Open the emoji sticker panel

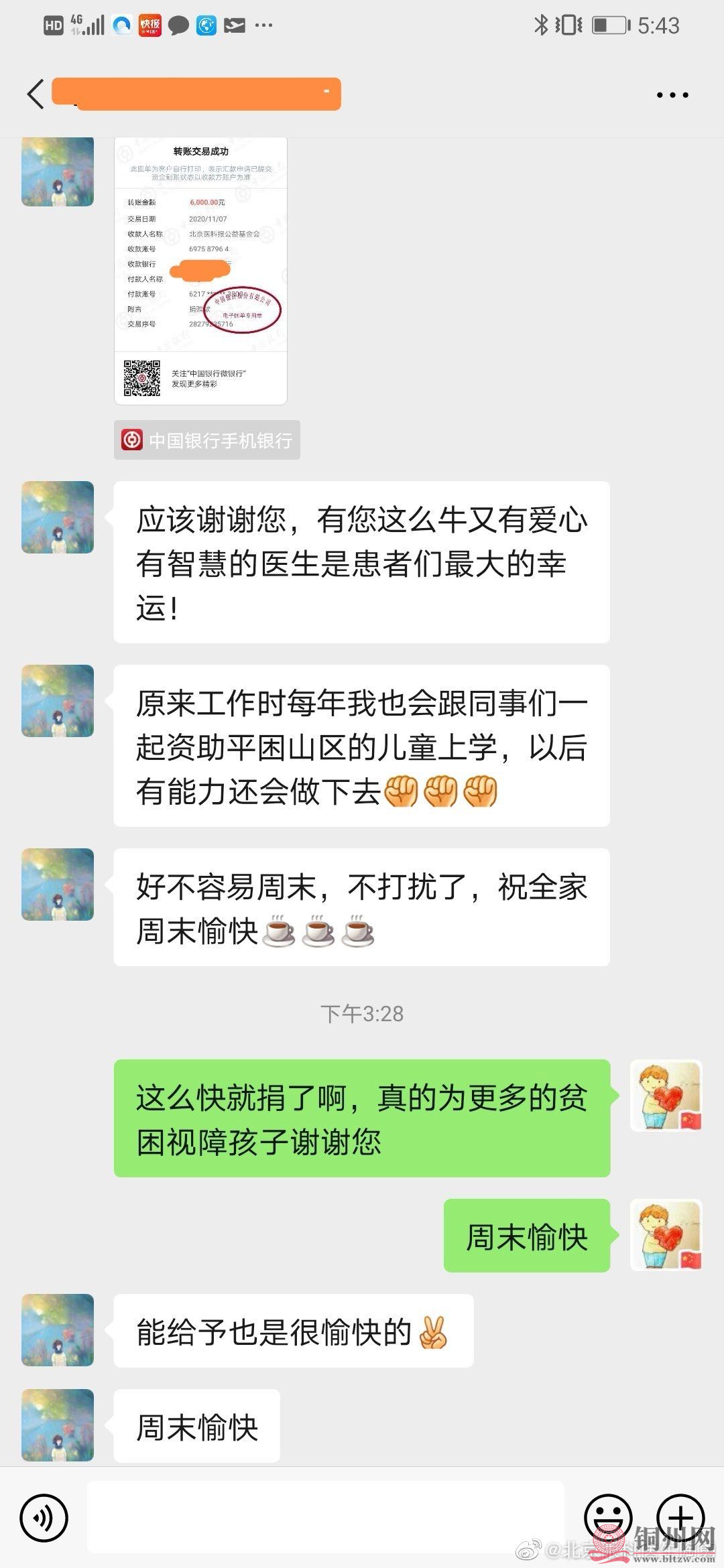pos(607,1518)
